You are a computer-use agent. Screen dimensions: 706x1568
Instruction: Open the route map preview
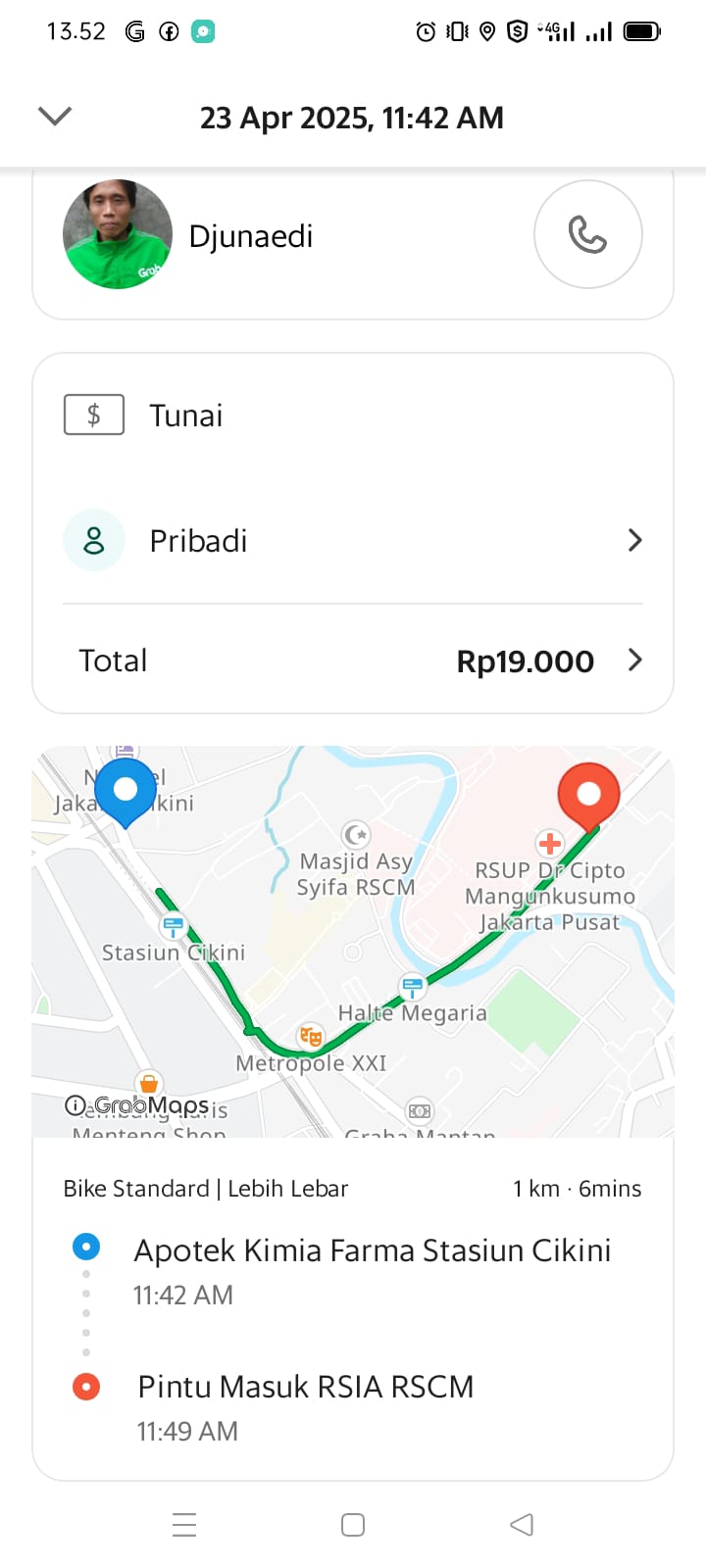(353, 941)
